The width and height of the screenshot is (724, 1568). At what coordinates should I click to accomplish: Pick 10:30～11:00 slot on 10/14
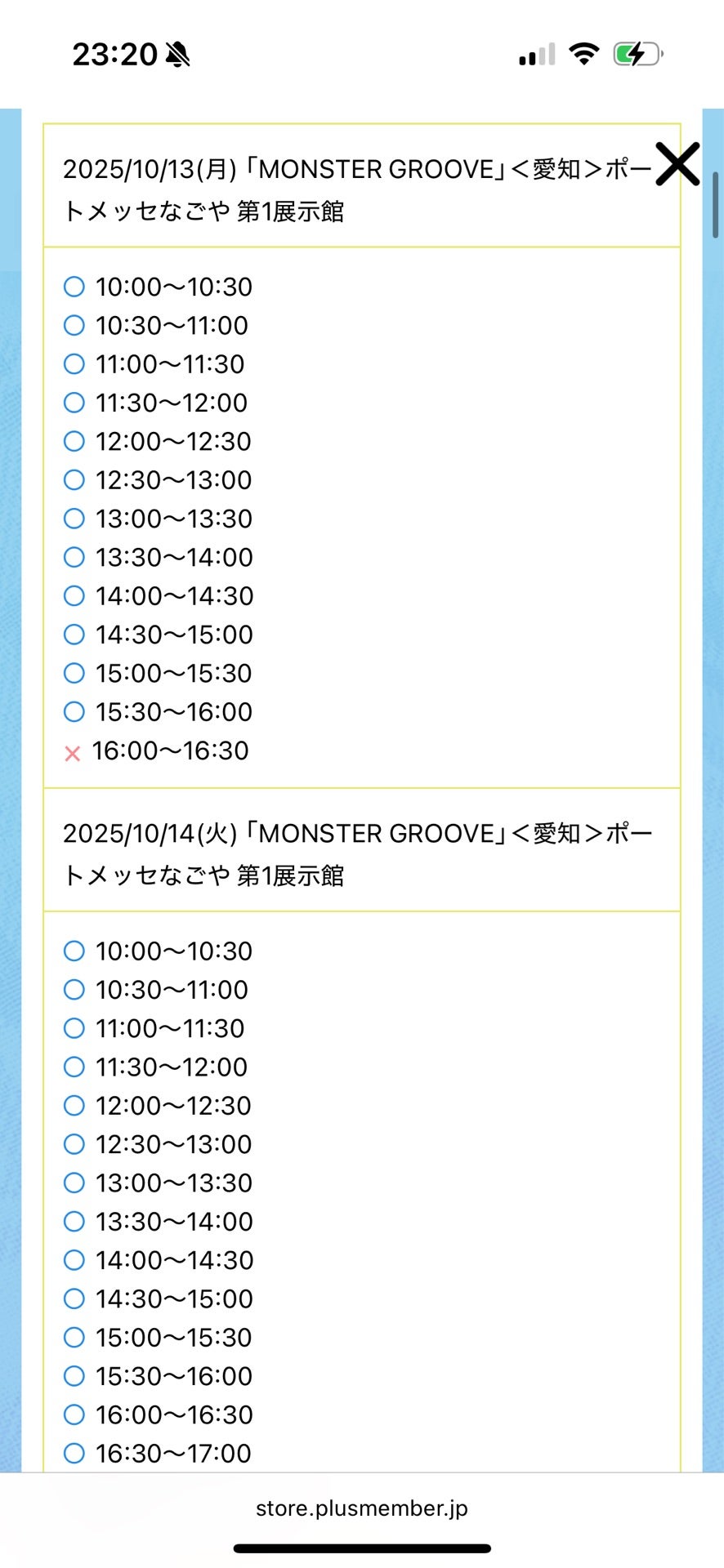point(74,990)
